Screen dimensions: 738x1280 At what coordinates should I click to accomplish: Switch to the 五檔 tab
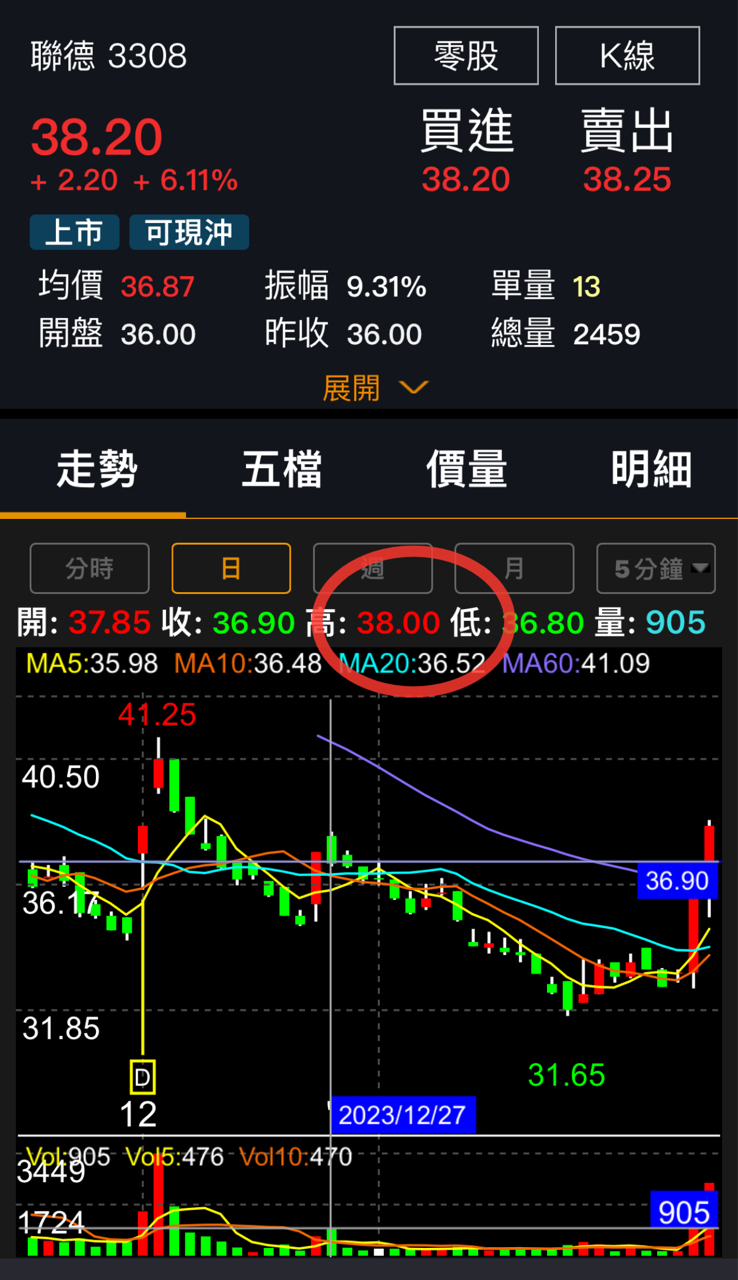pyautogui.click(x=282, y=468)
